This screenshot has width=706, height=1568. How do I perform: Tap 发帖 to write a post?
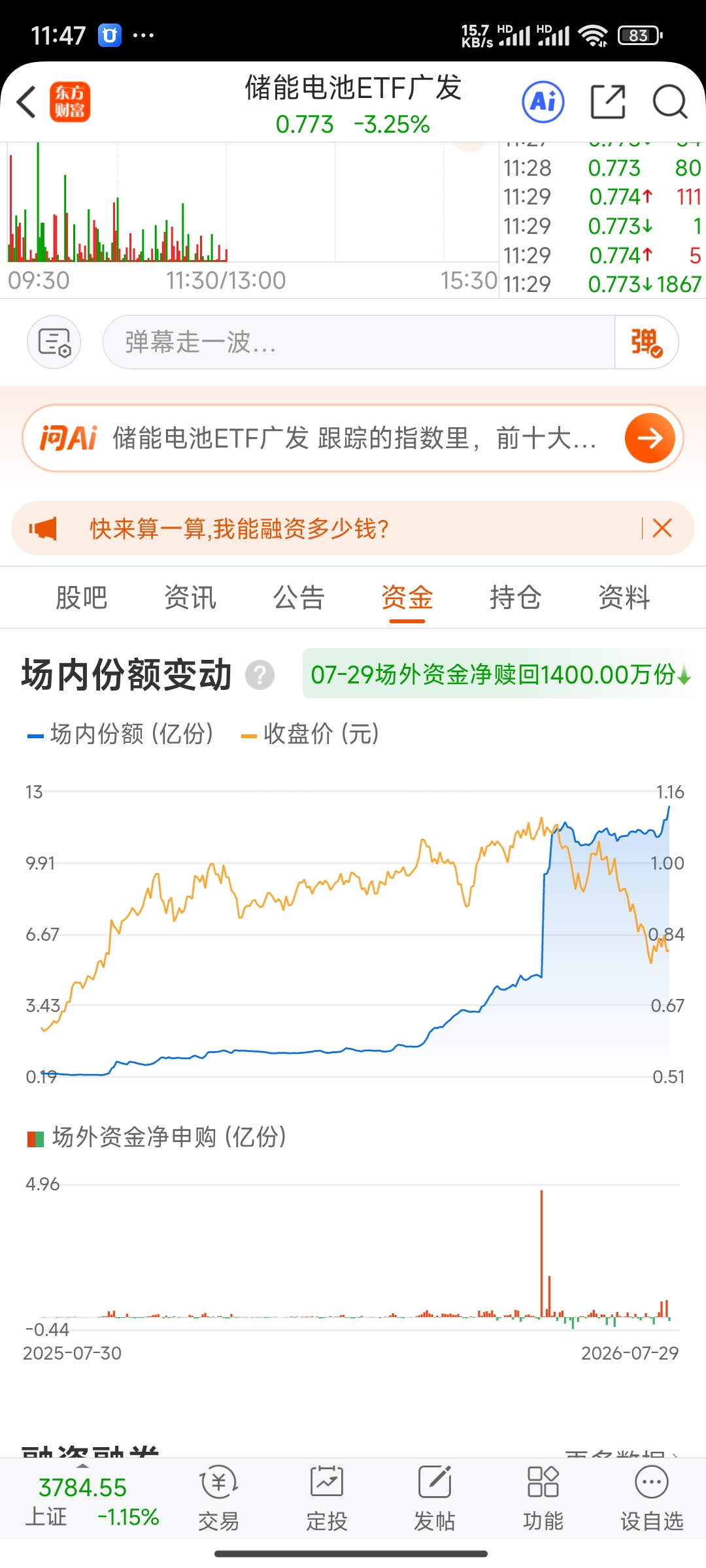pos(434,1499)
